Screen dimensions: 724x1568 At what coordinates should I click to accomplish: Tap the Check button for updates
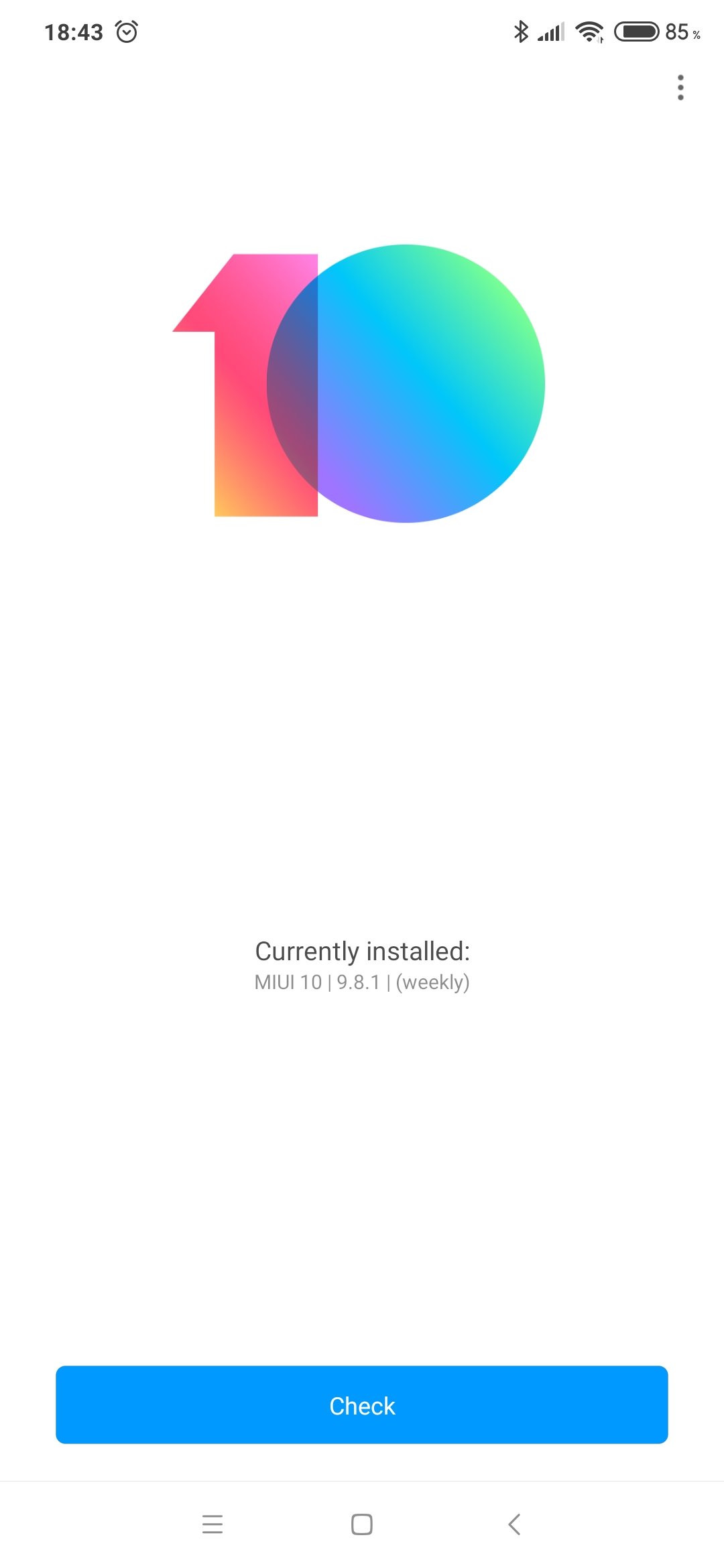[x=362, y=1404]
